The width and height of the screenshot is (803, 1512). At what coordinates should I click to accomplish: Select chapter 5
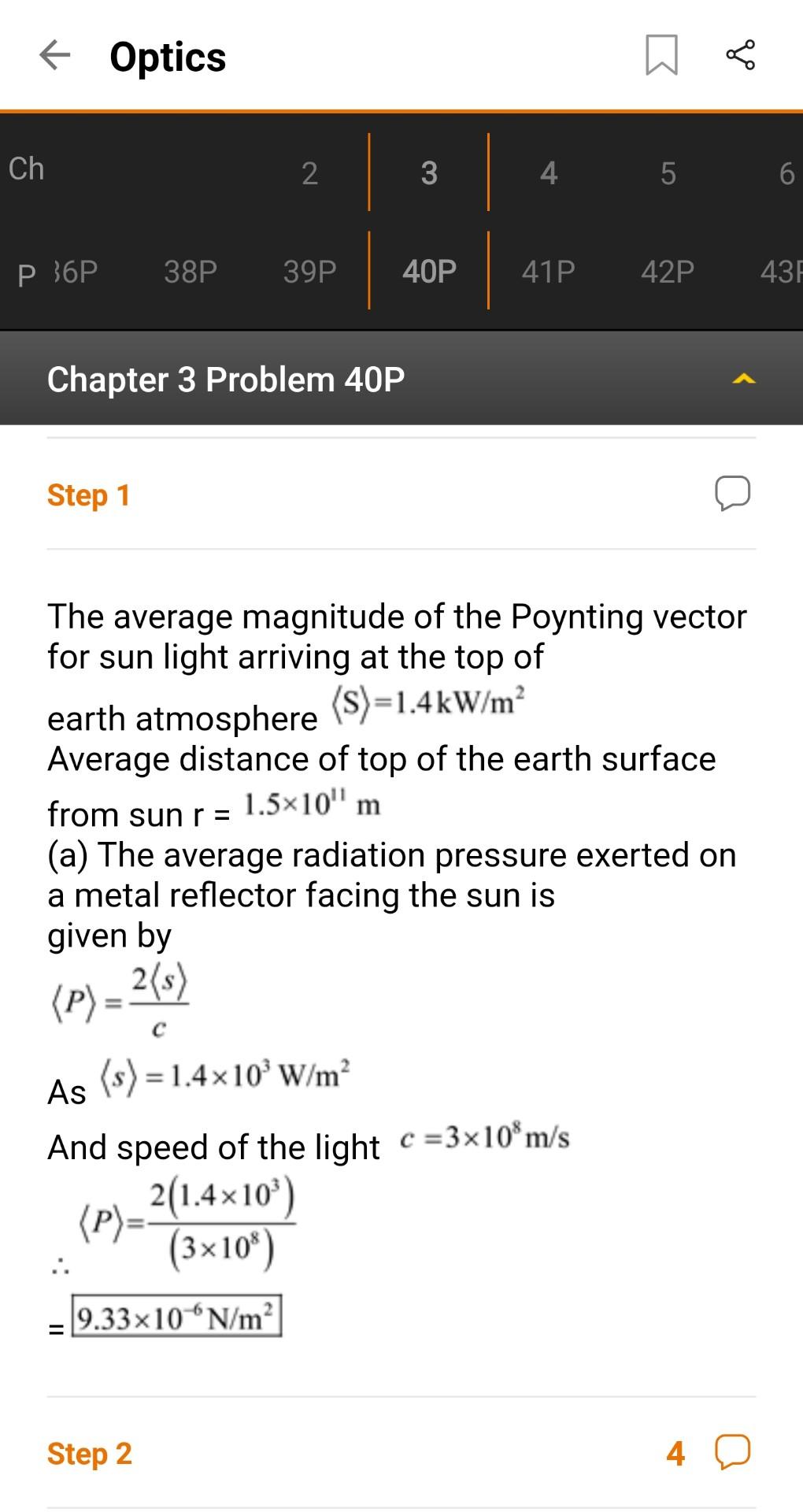[668, 173]
